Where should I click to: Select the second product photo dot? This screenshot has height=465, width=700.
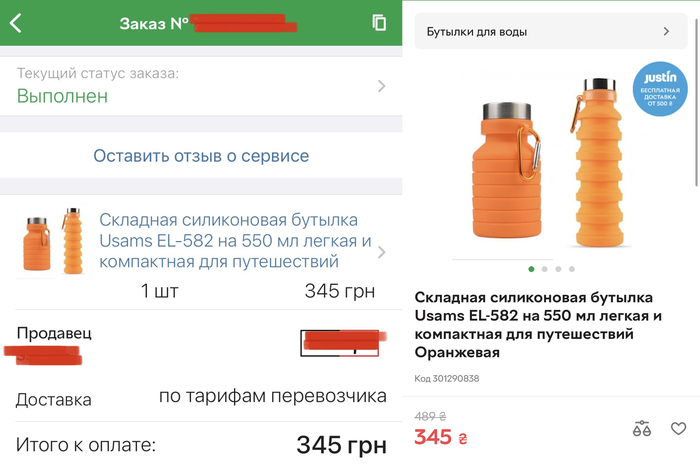pyautogui.click(x=544, y=269)
